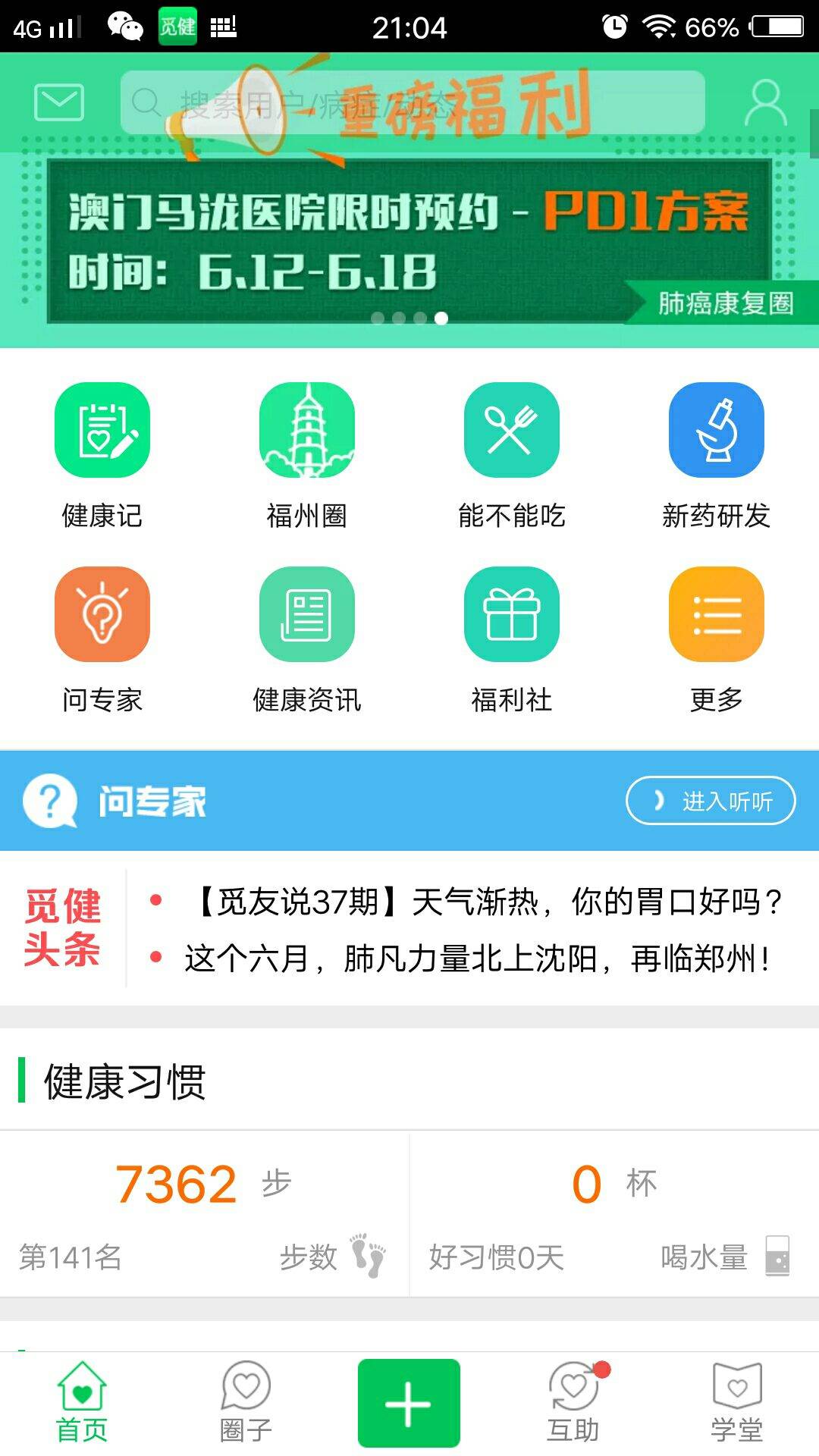Viewport: 819px width, 1456px height.
Task: Tap the green plus button
Action: [x=409, y=1403]
